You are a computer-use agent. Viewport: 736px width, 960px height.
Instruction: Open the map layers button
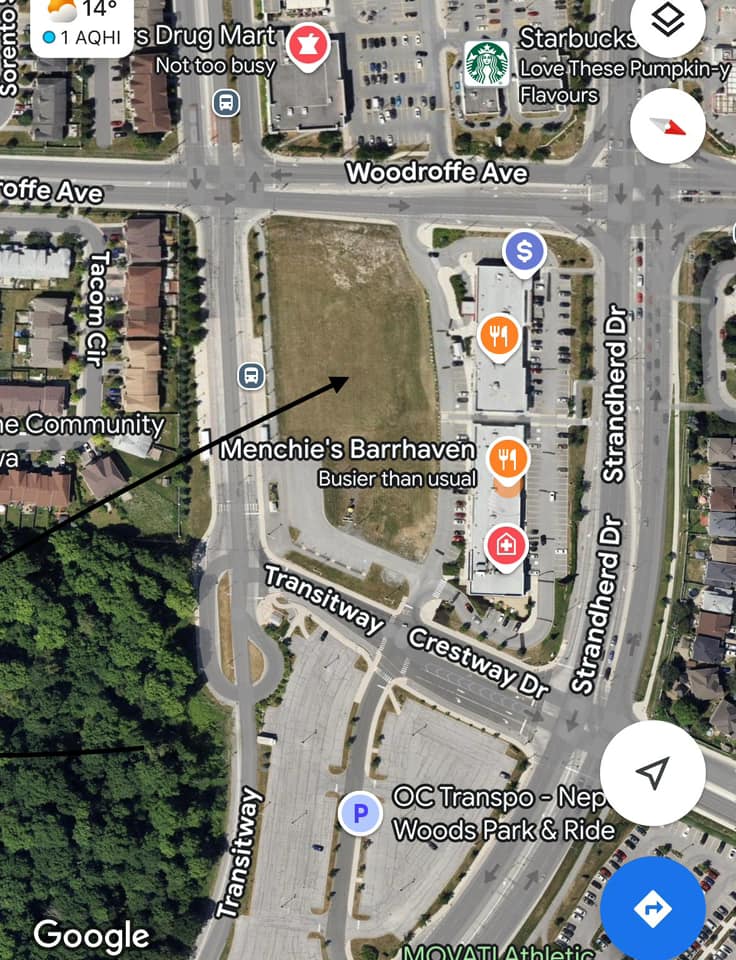tap(668, 22)
